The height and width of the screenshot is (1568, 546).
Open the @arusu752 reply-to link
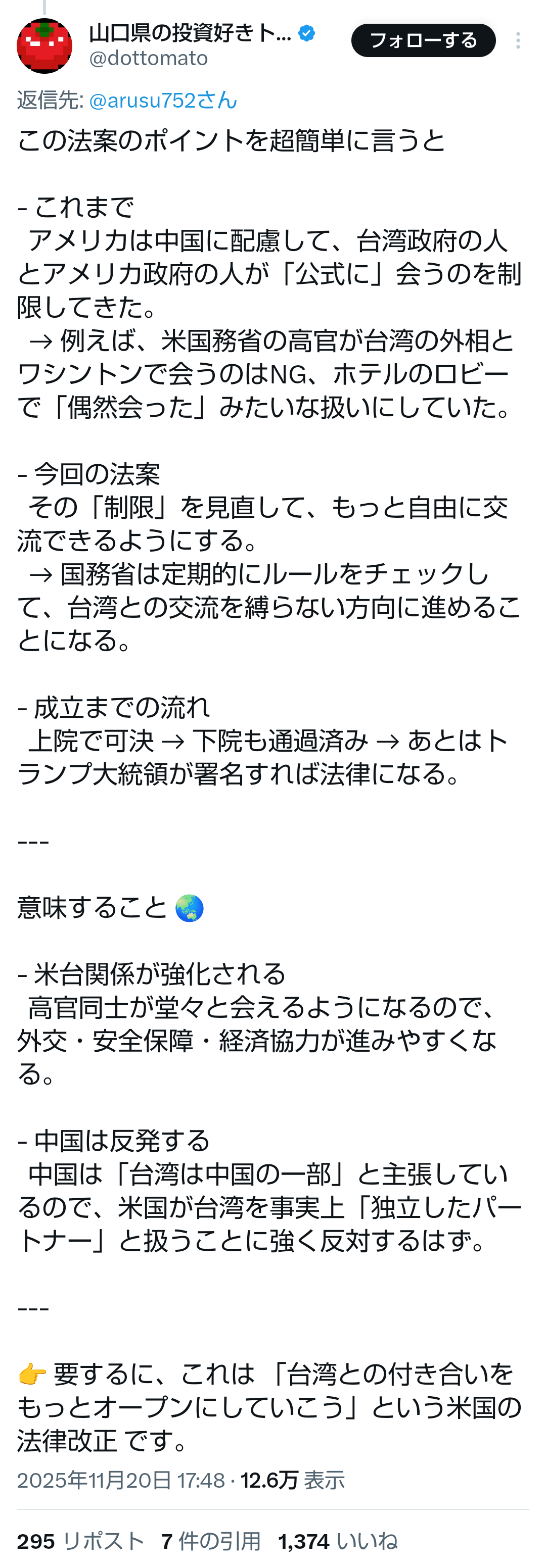(163, 100)
